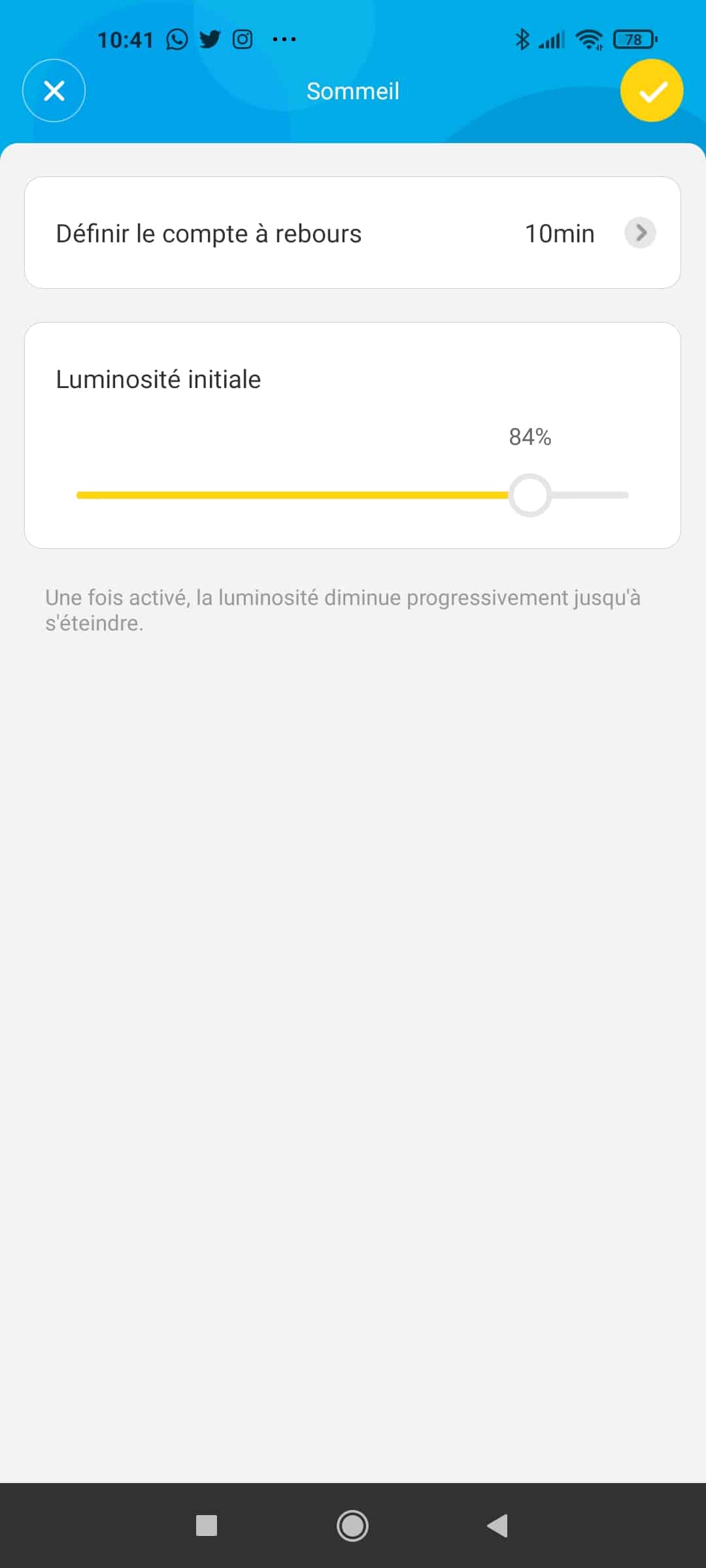Confirm settings with the yellow checkmark
Screen dimensions: 706x1568
pos(652,90)
